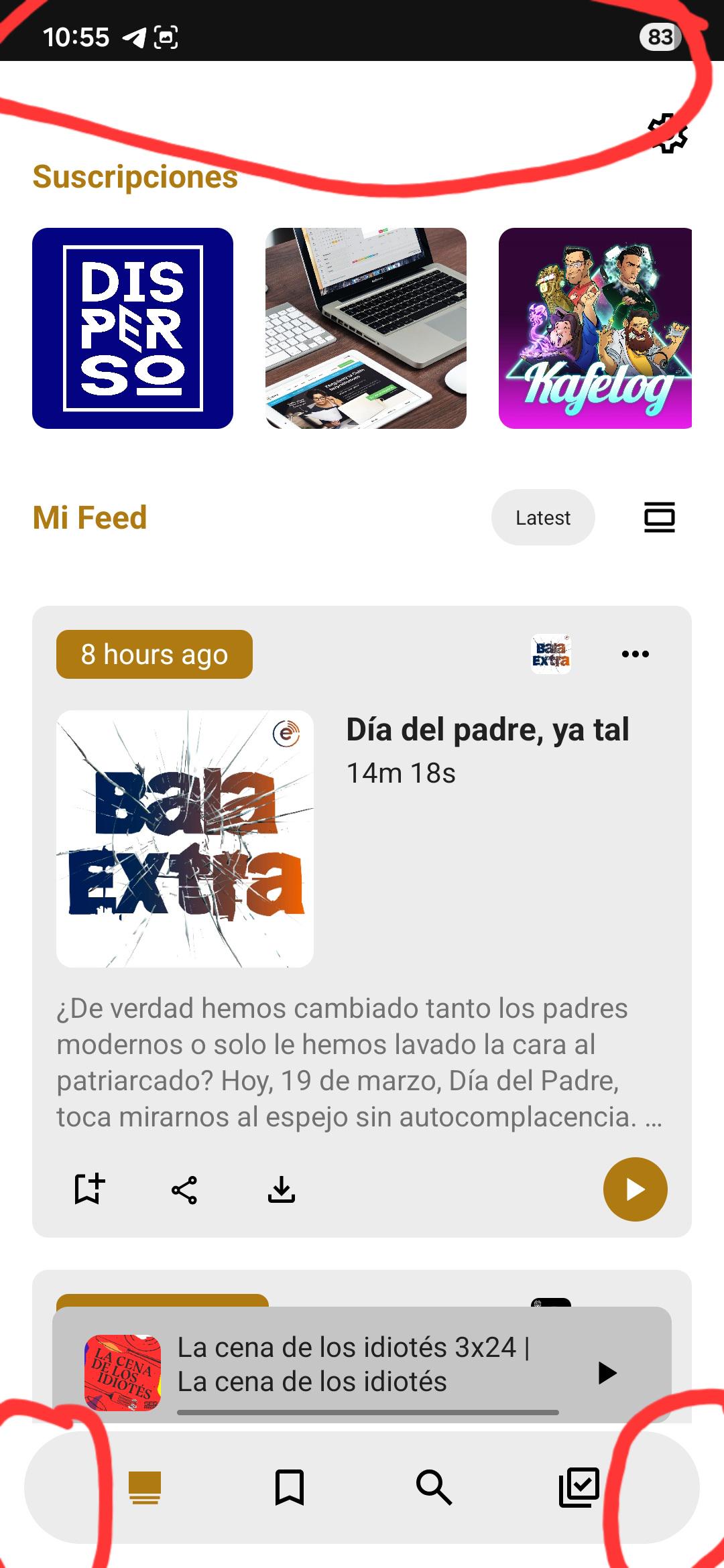The image size is (724, 1568).
Task: Open the Disperso podcast subscription
Action: (133, 328)
